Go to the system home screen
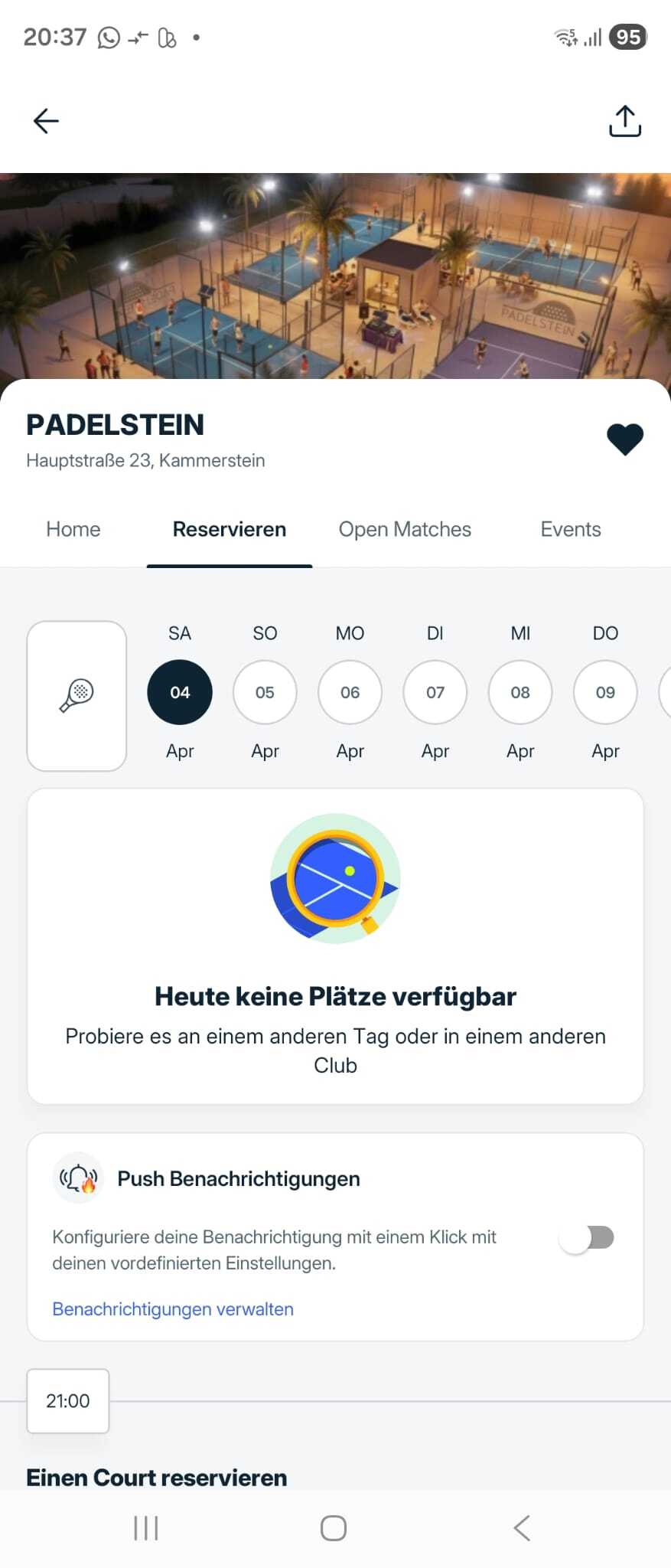Viewport: 671px width, 1568px height. click(x=334, y=1528)
